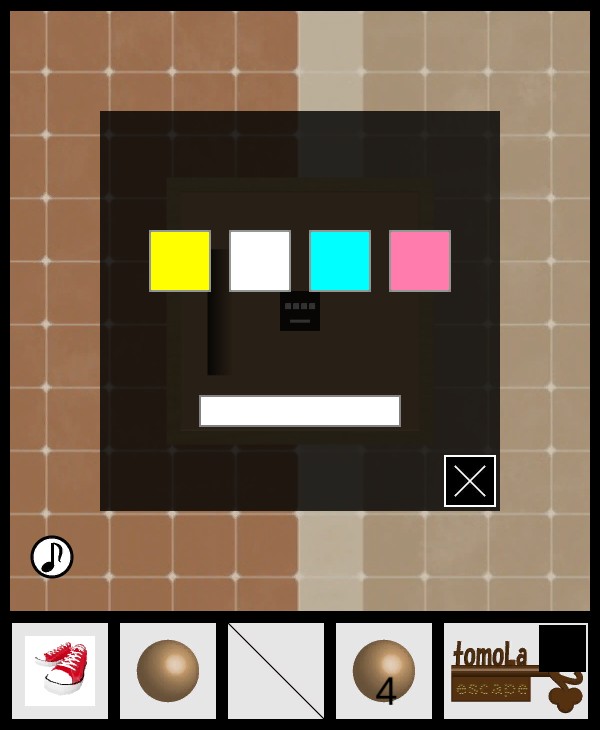The height and width of the screenshot is (730, 600).
Task: Tap the white color square
Action: (x=260, y=261)
